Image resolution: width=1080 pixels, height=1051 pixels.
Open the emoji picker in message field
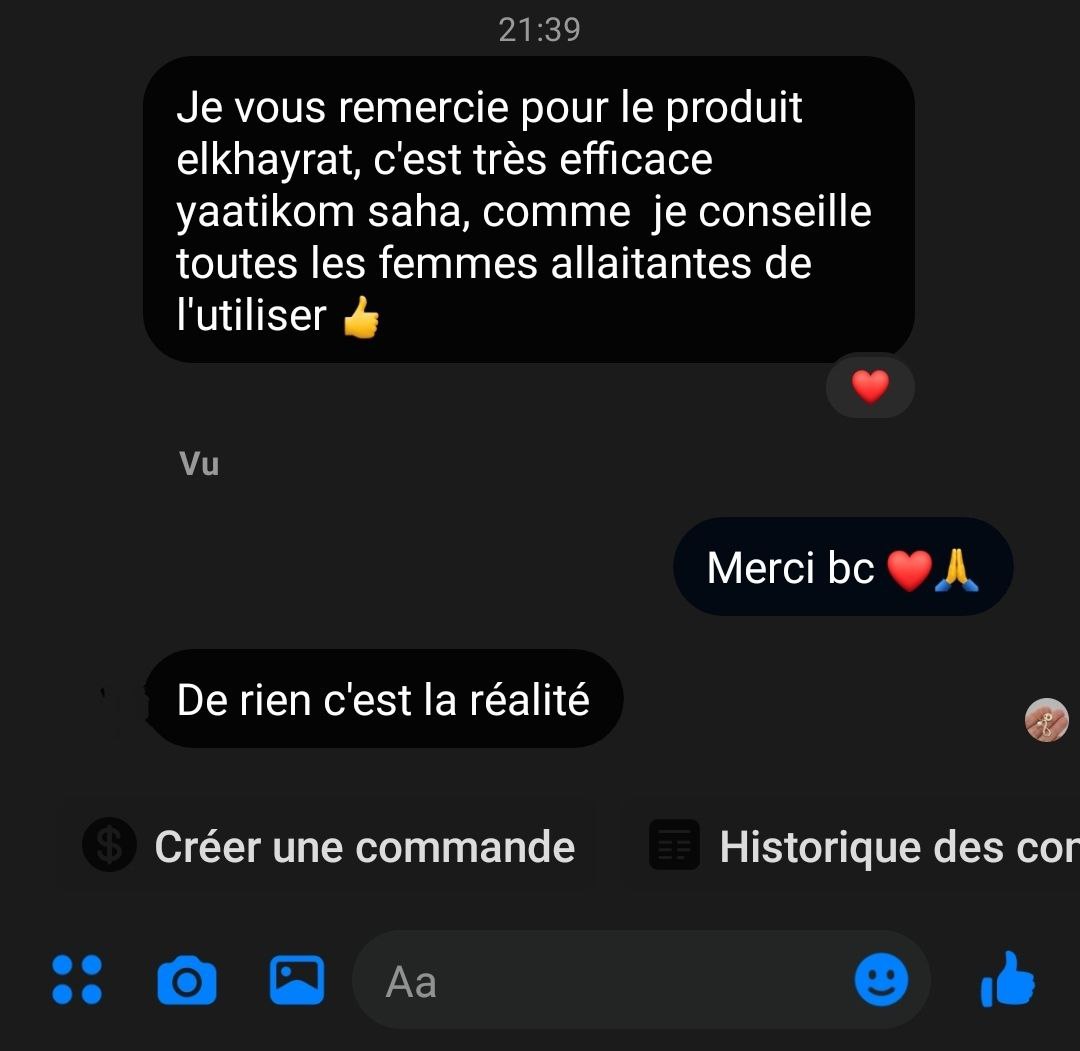[x=881, y=980]
